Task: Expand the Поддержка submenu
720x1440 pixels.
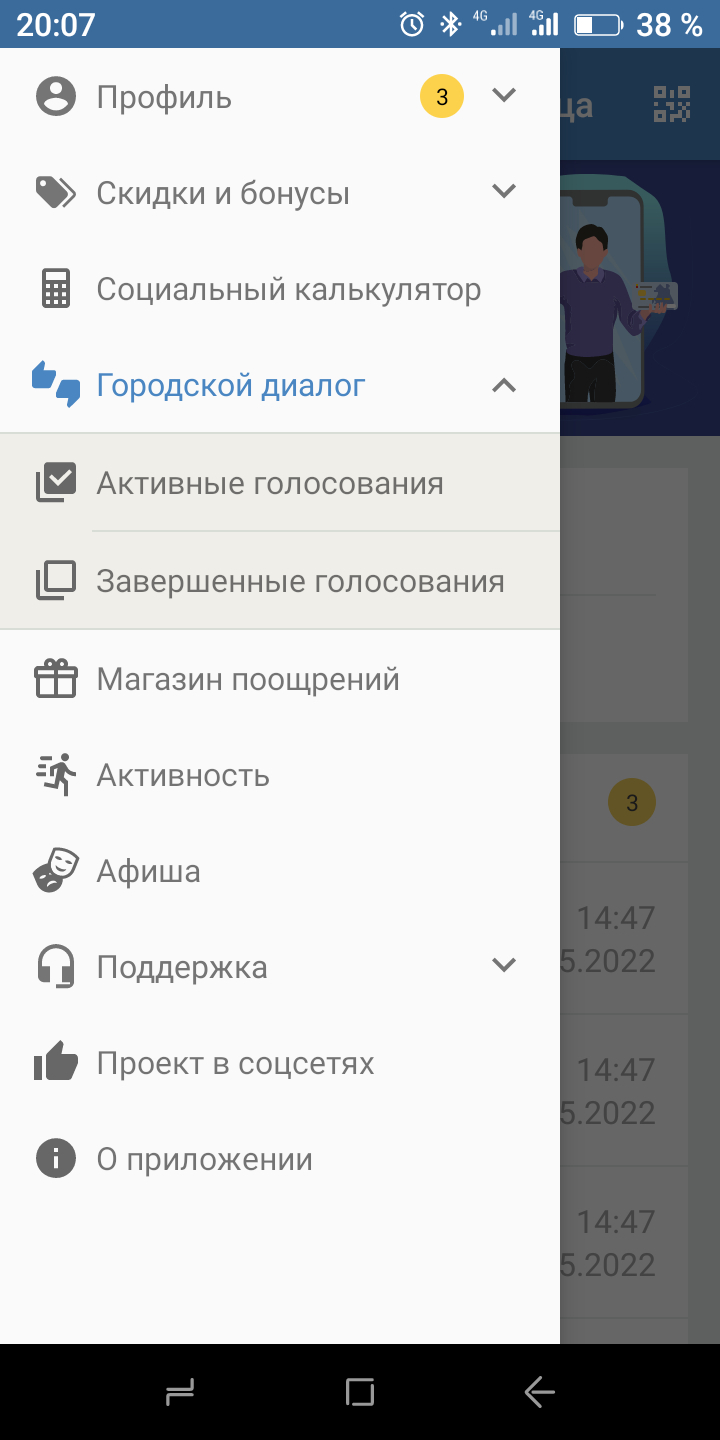Action: (504, 965)
